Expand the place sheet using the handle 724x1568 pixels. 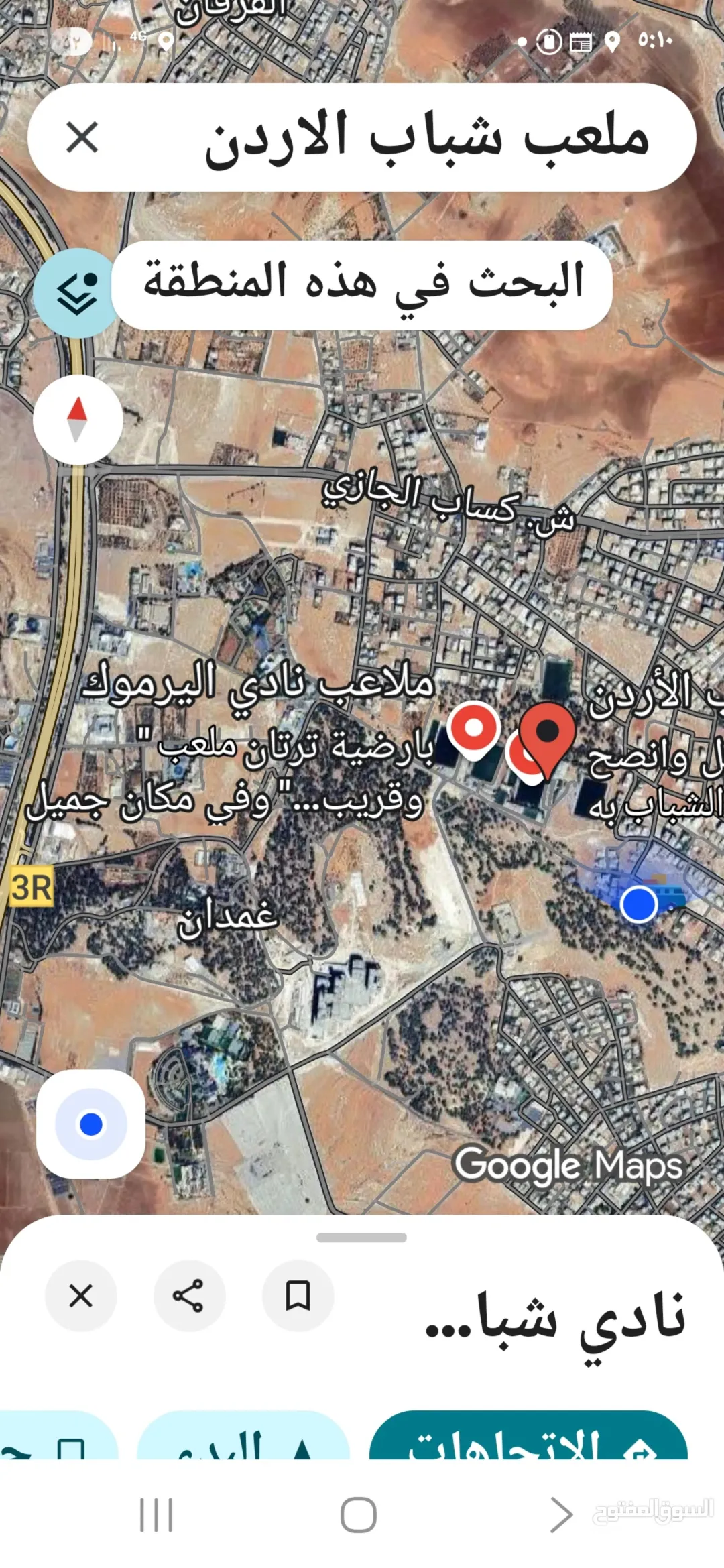point(361,1238)
